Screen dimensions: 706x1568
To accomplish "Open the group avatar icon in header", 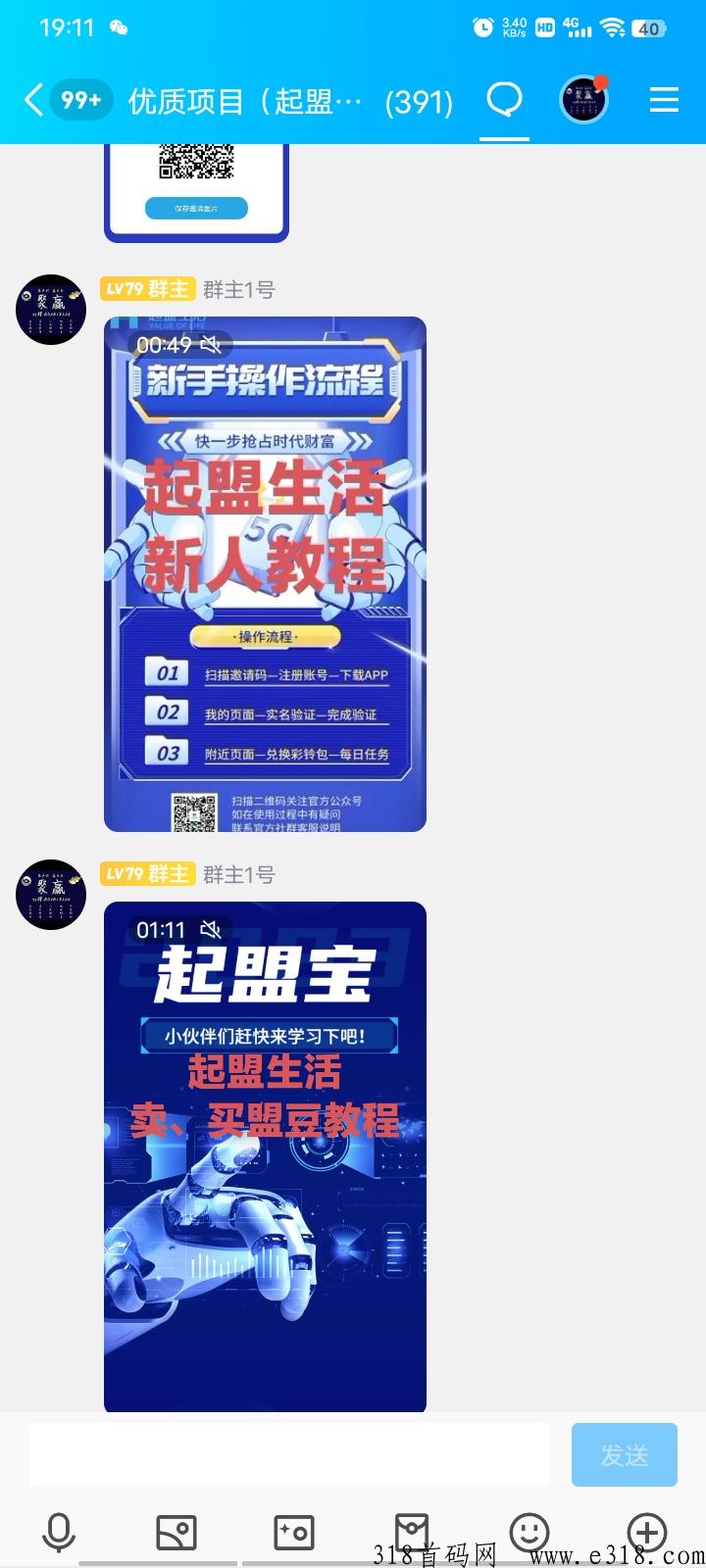I will click(x=584, y=99).
